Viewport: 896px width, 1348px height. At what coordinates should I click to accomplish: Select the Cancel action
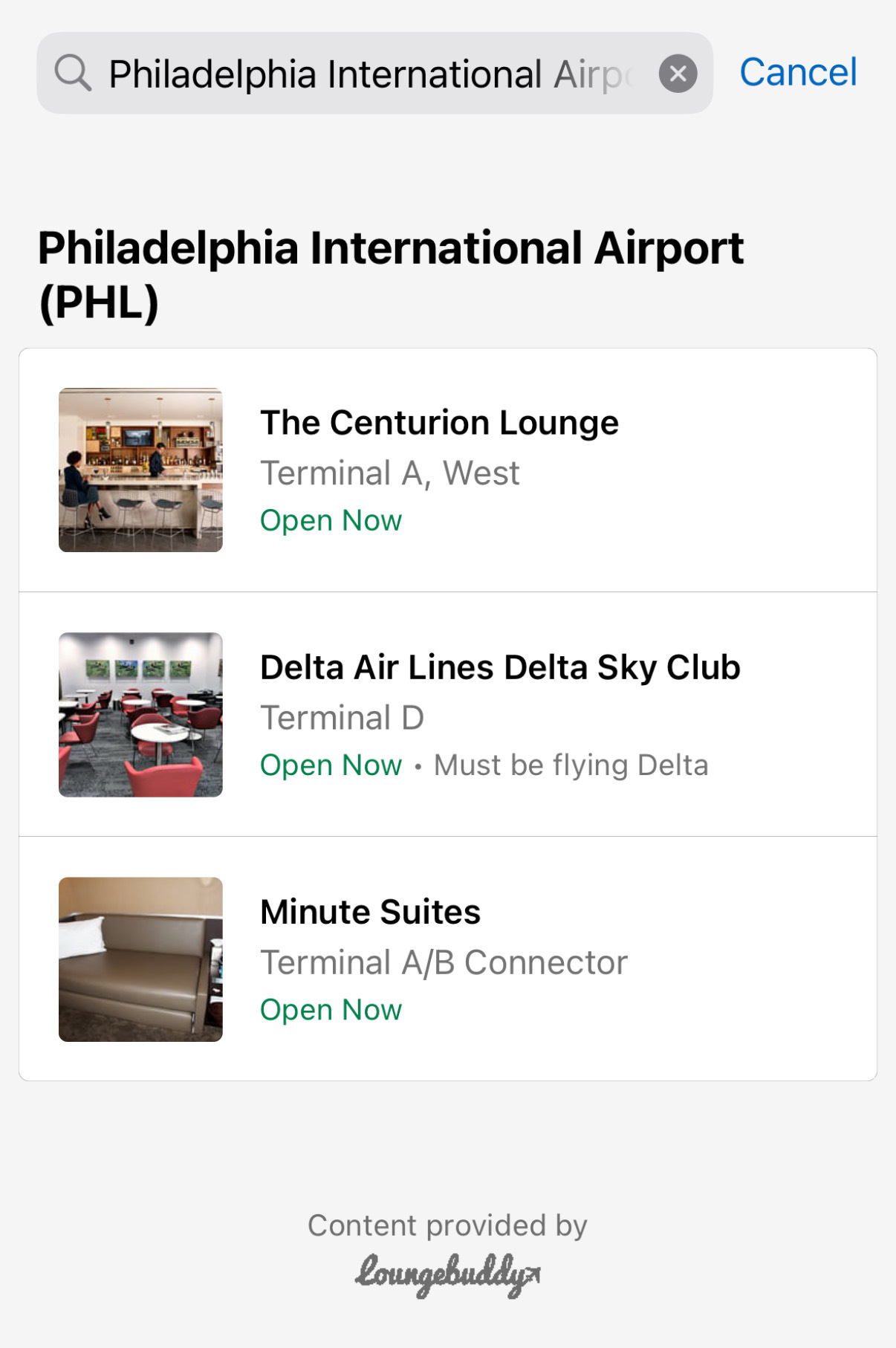797,71
